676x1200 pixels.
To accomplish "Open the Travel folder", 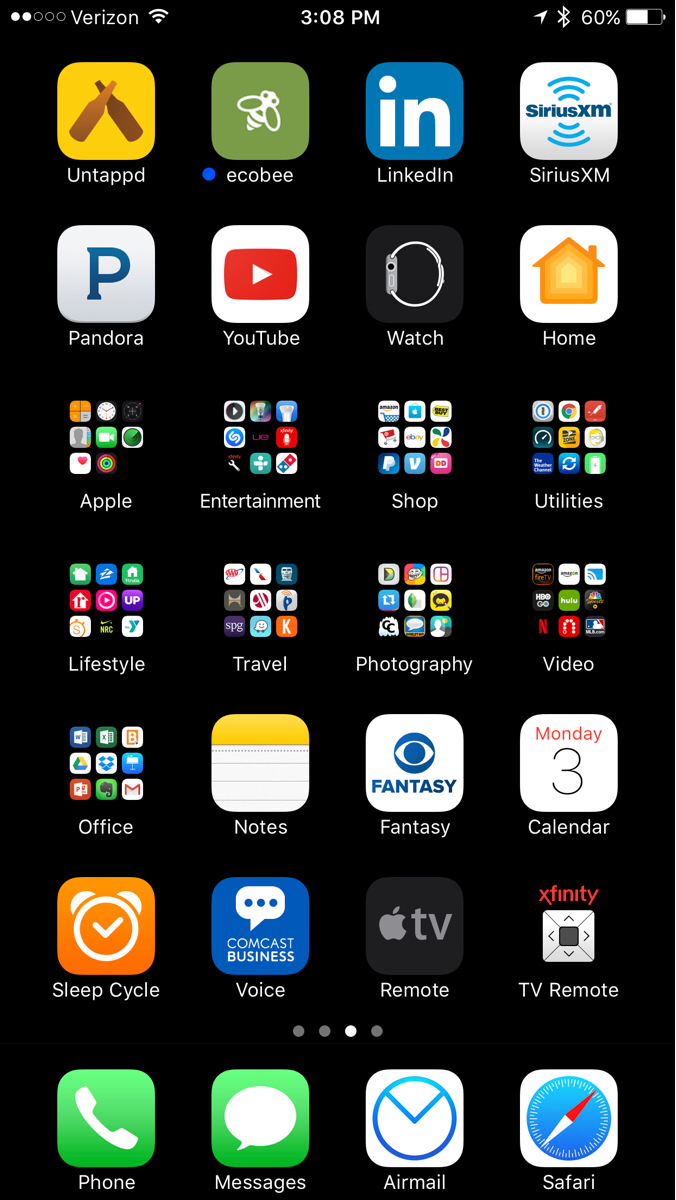I will click(260, 600).
